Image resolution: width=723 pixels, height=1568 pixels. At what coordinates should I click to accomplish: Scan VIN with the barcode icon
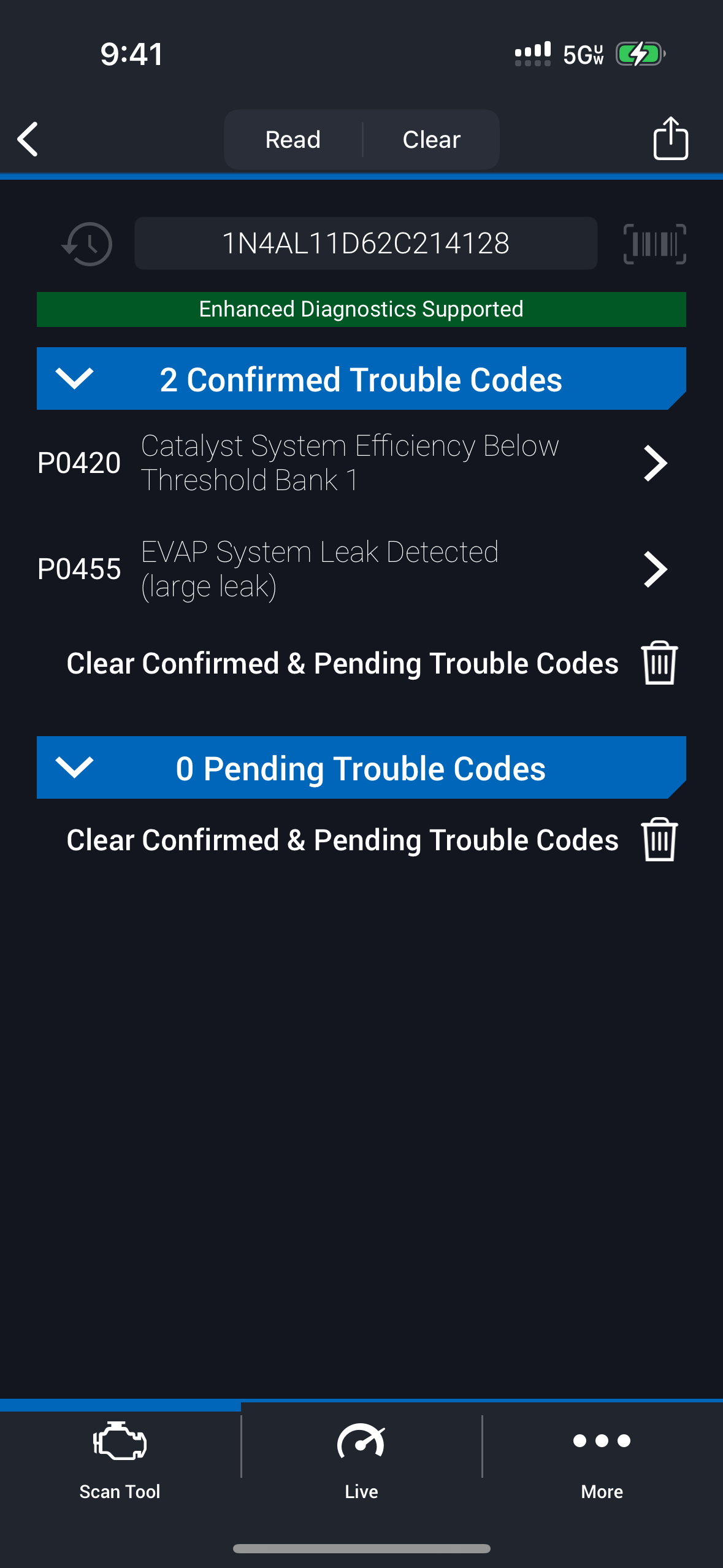click(654, 244)
